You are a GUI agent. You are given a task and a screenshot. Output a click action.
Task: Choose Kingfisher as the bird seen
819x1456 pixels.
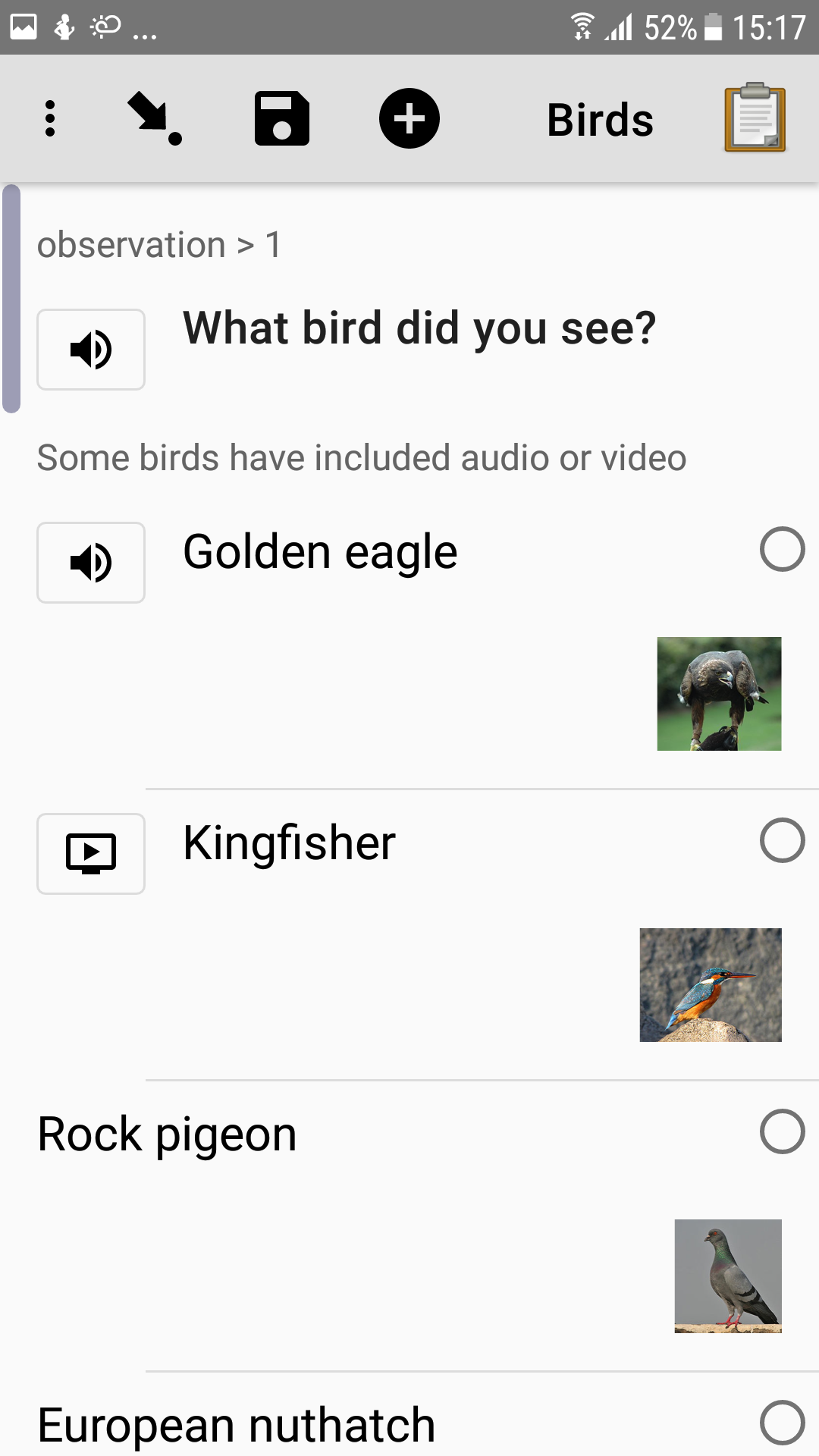(x=782, y=840)
